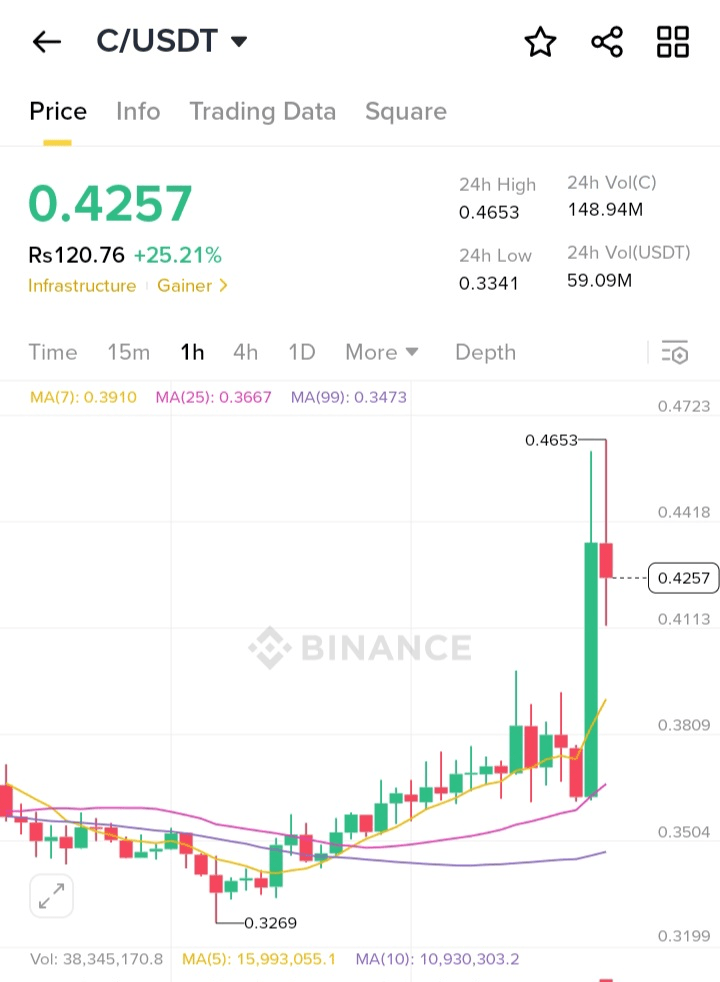Open the Depth chart
The height and width of the screenshot is (982, 720).
click(x=485, y=352)
